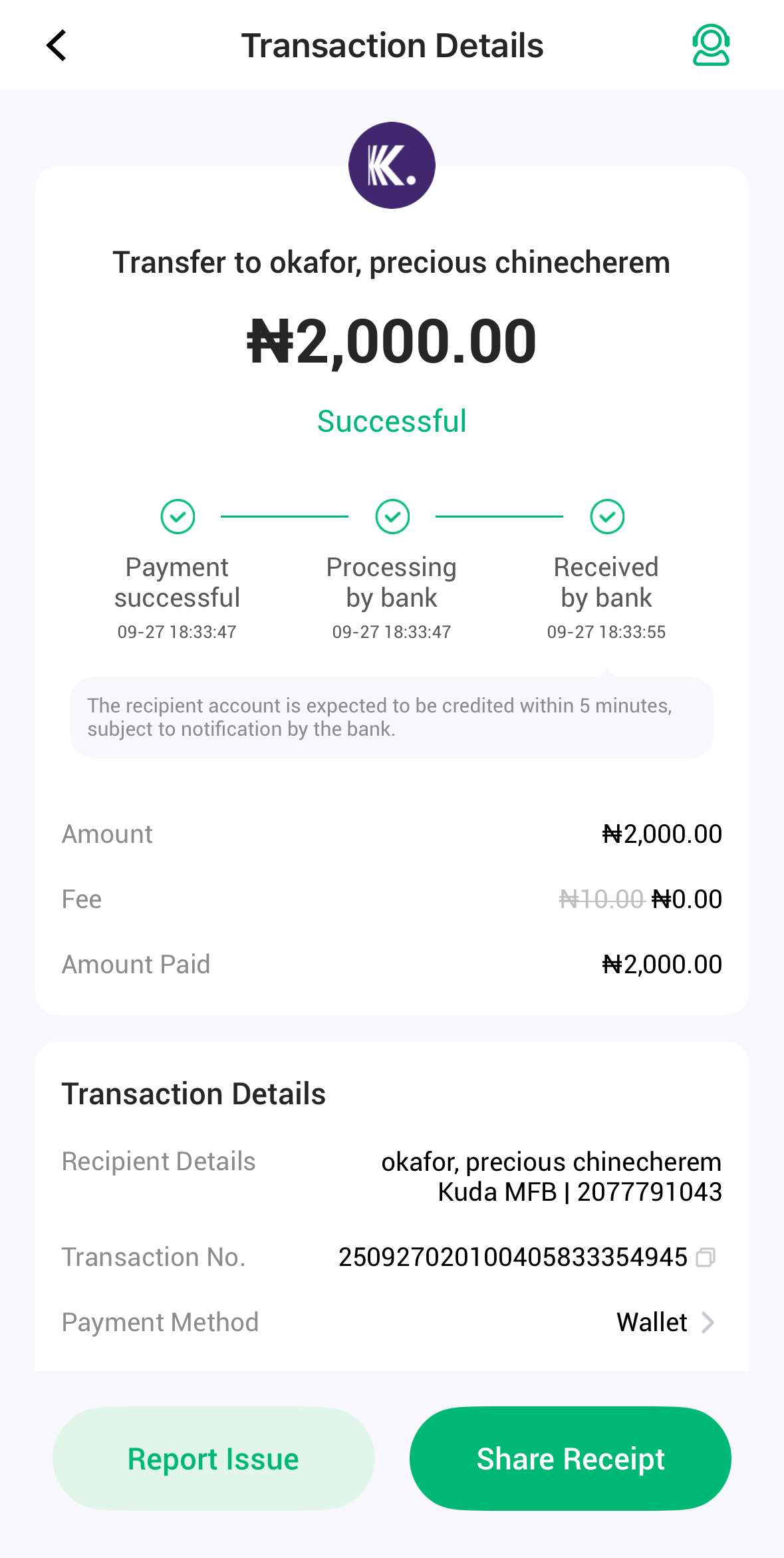This screenshot has height=1558, width=784.
Task: Share the transaction receipt
Action: 570,1459
